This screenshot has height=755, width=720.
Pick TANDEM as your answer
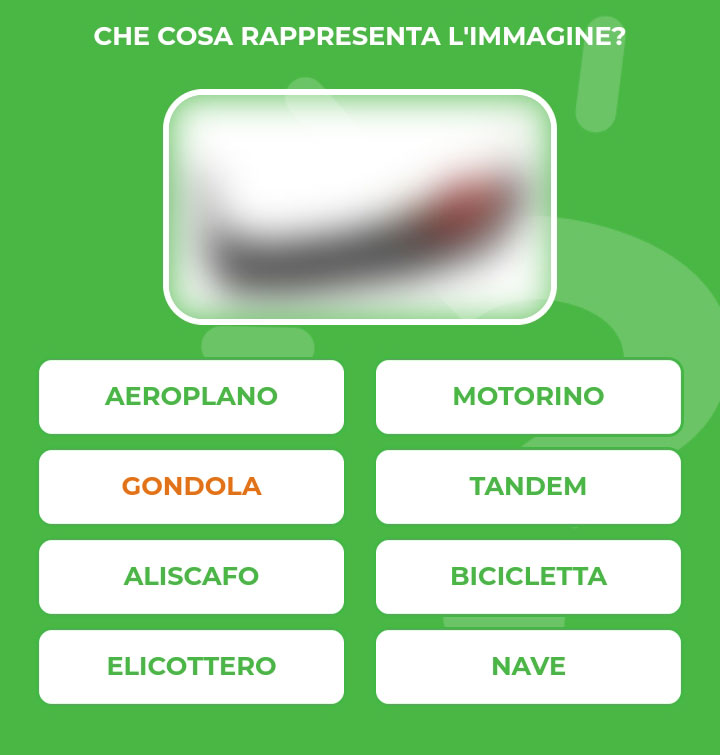click(528, 487)
